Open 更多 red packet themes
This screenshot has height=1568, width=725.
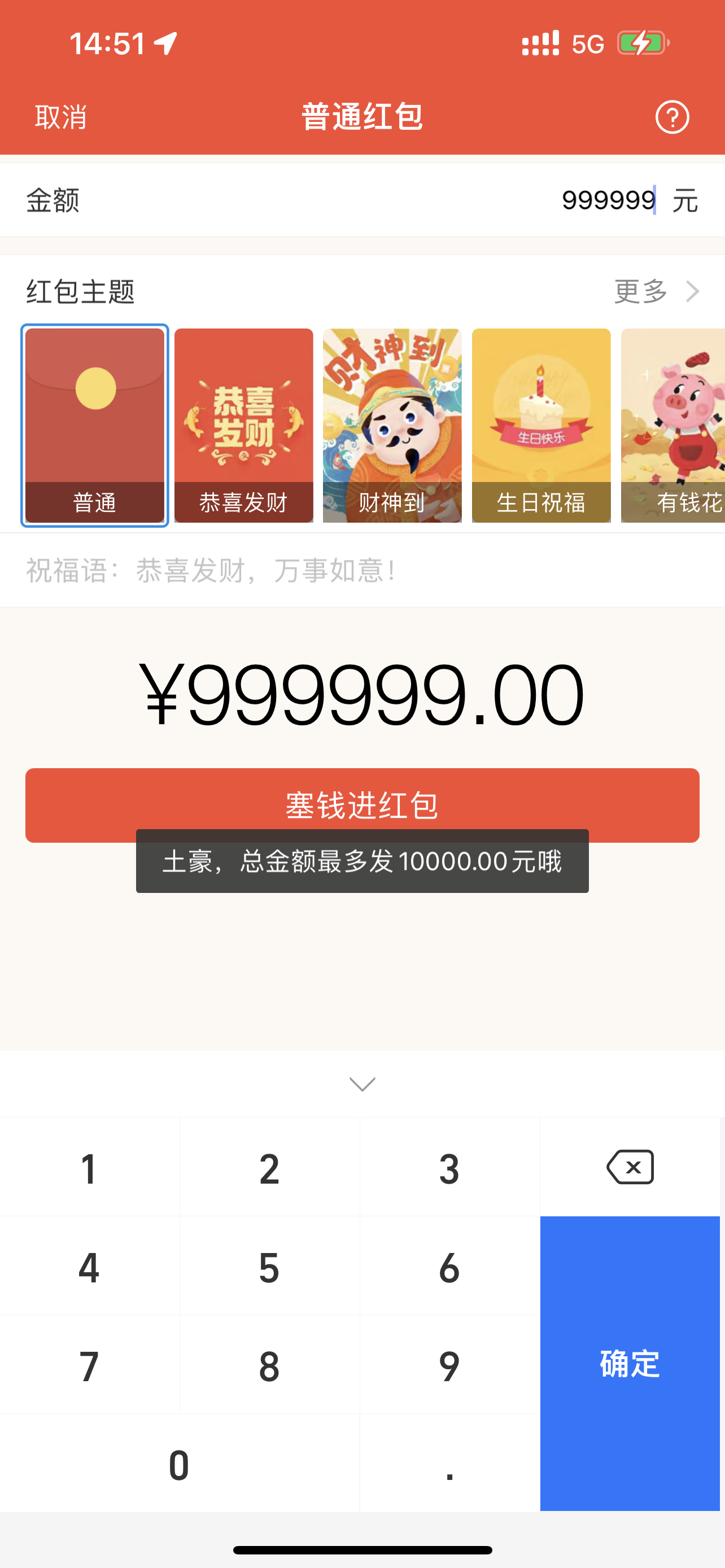tap(656, 292)
